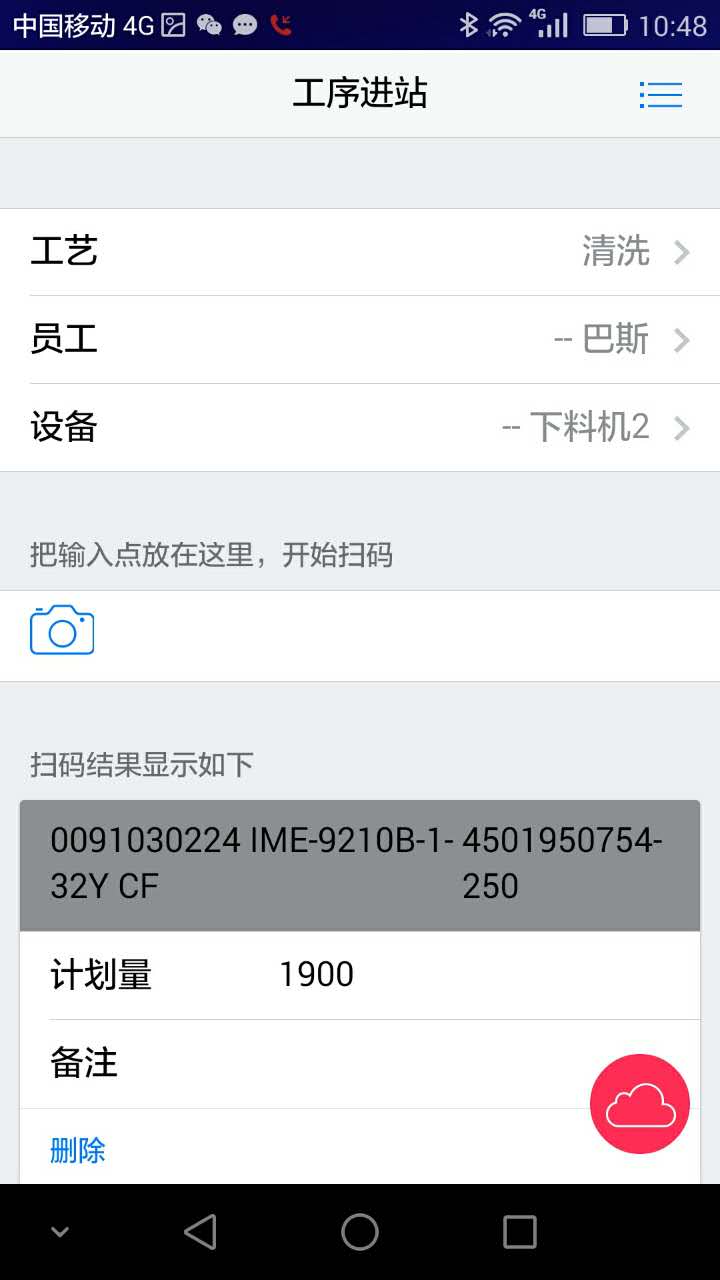Choose the 设备 row showing 下料机2
Screen dimensions: 720x1280
tap(360, 428)
